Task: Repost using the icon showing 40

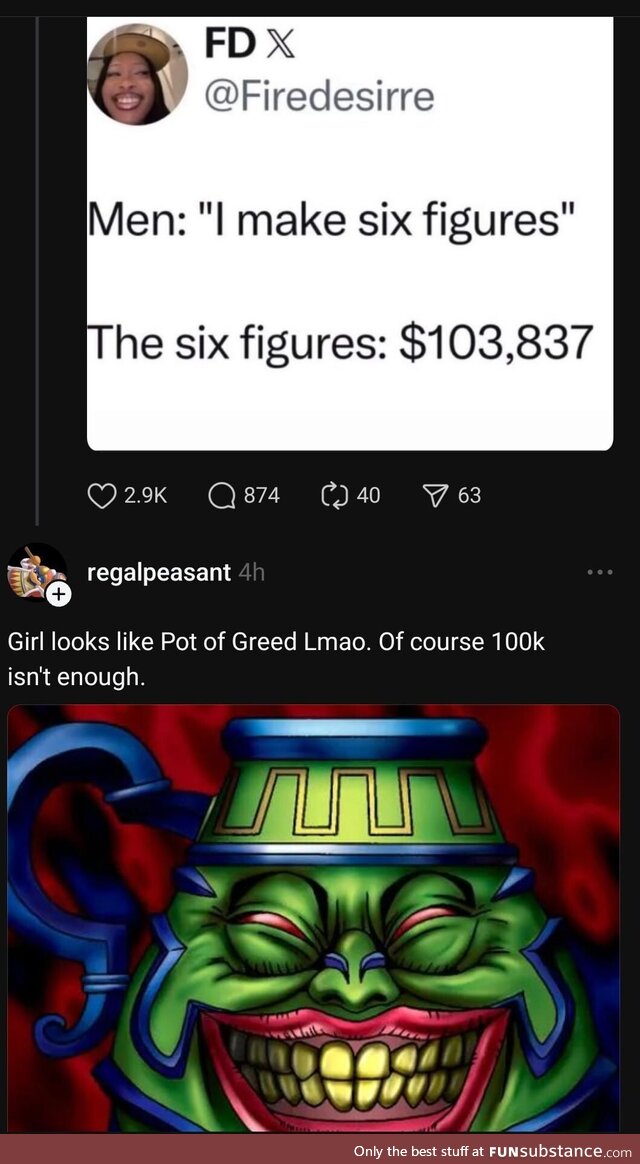Action: [x=333, y=495]
